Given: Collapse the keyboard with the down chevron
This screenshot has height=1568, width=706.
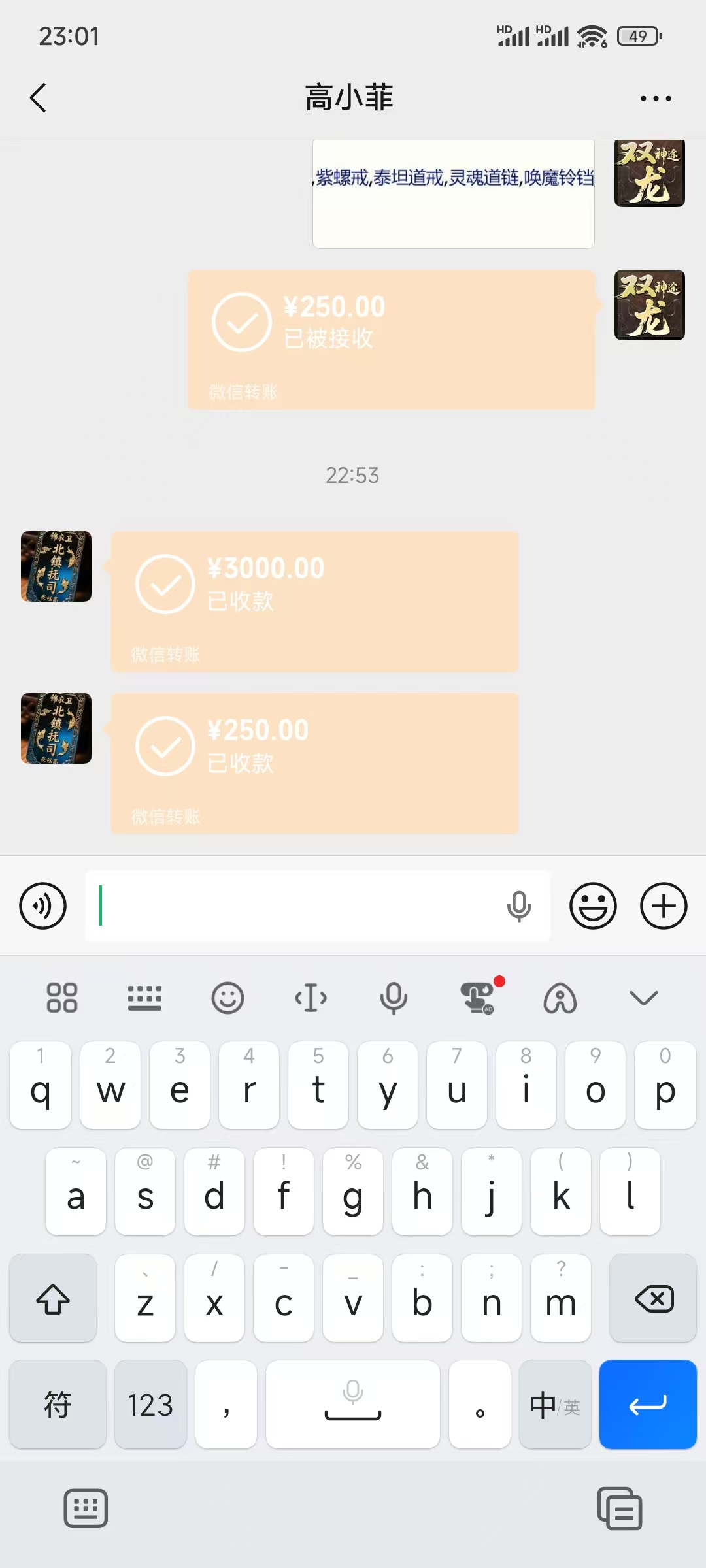Looking at the screenshot, I should tap(643, 998).
